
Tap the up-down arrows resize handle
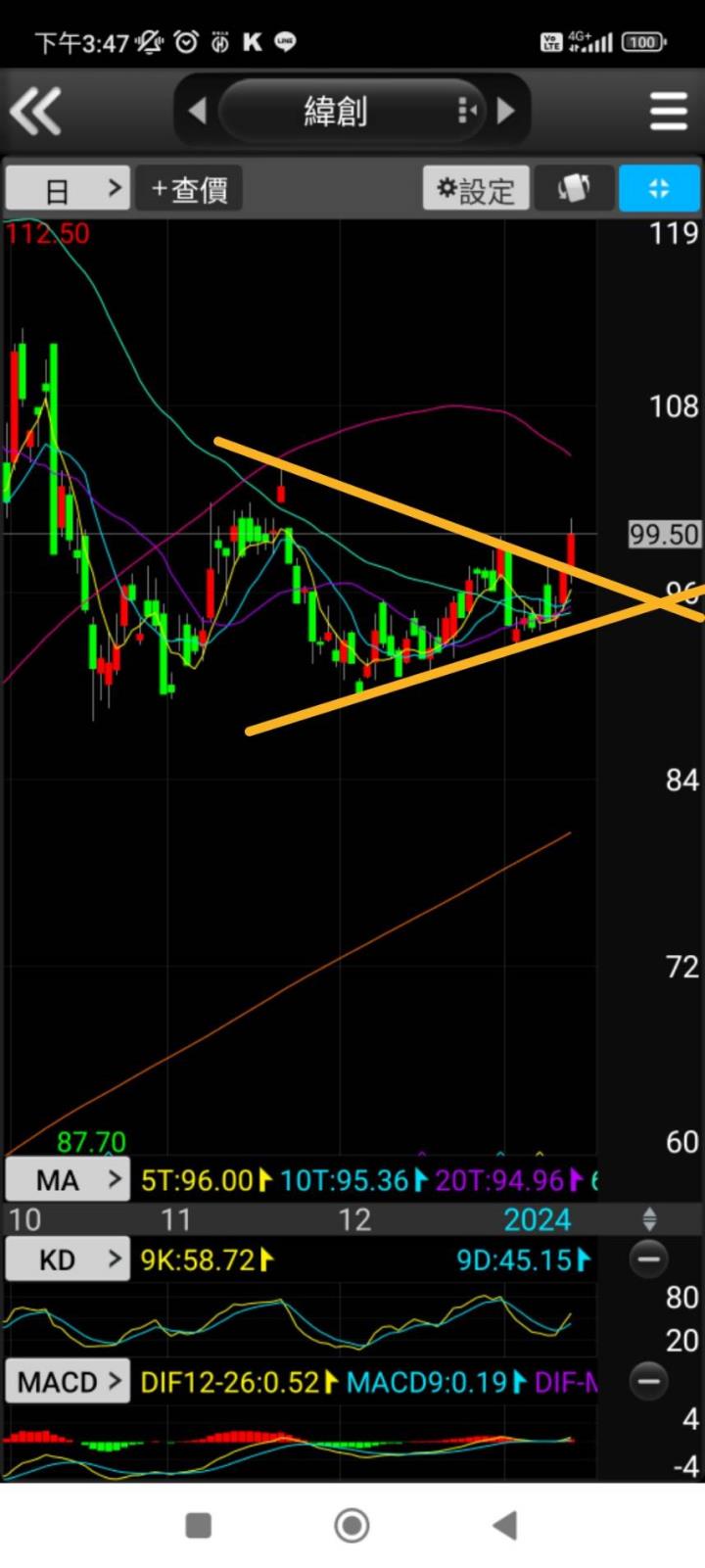coord(649,1219)
